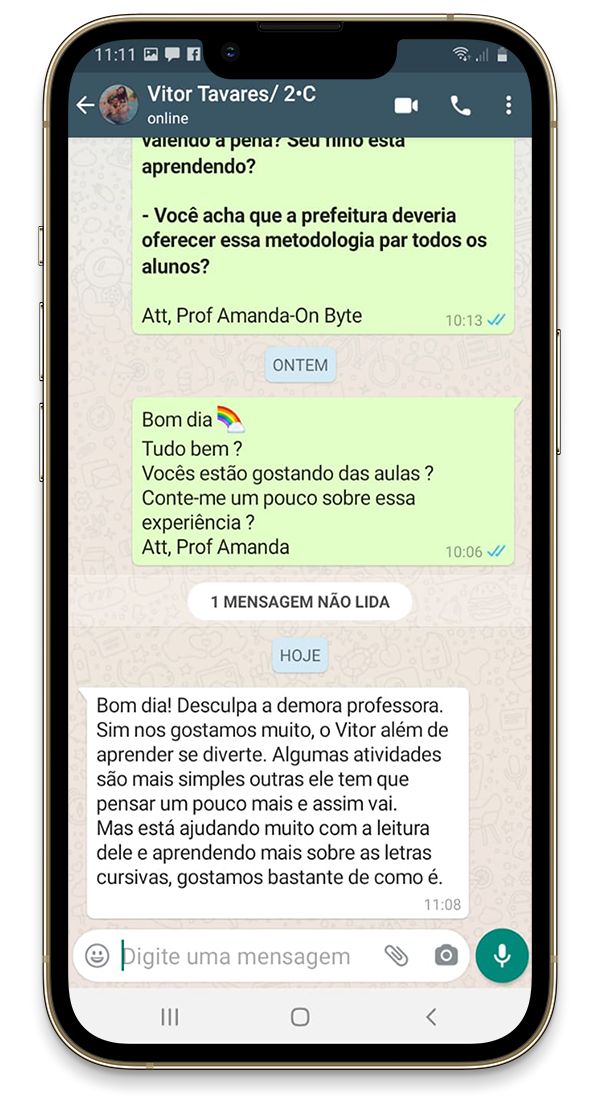
Task: Open the chat overflow menu
Action: (509, 105)
